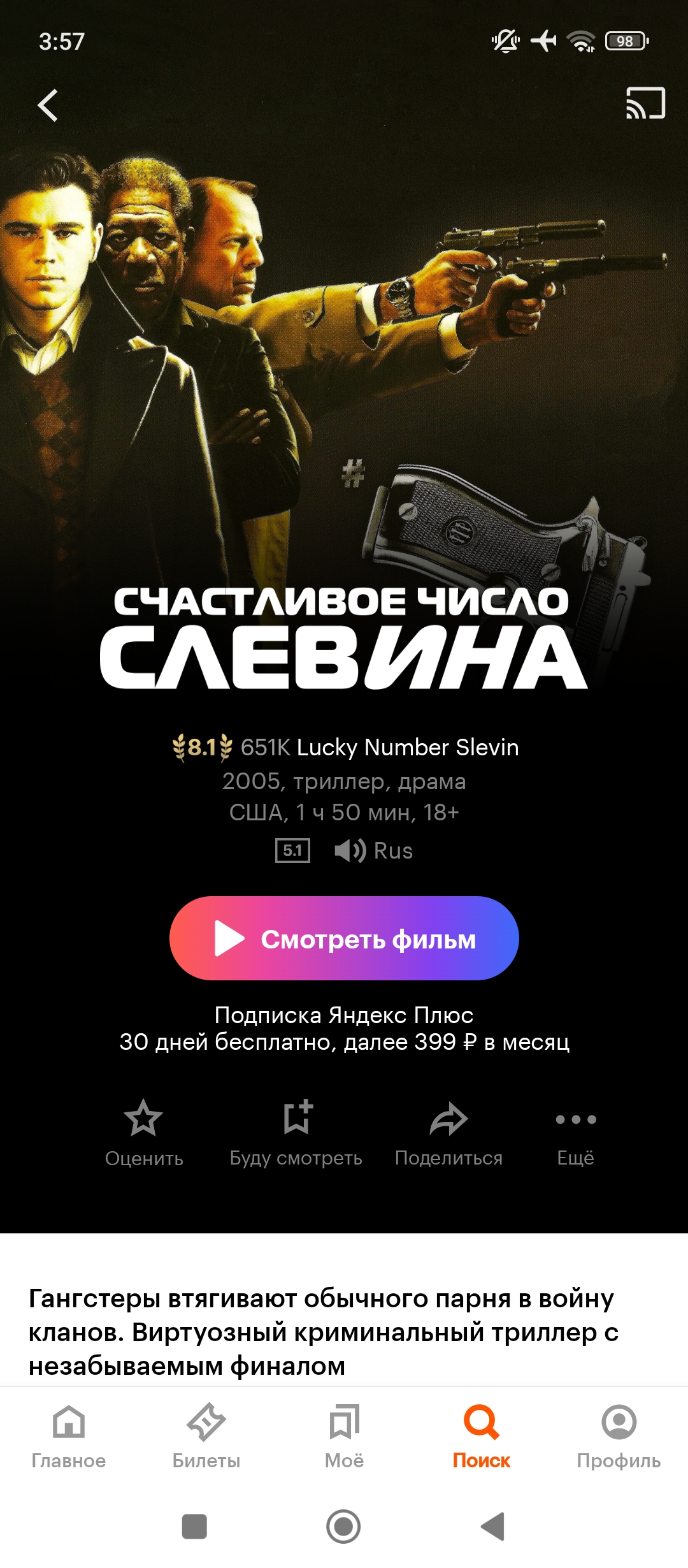This screenshot has width=688, height=1568.
Task: Tap the Смотреть фильм button
Action: tap(344, 938)
